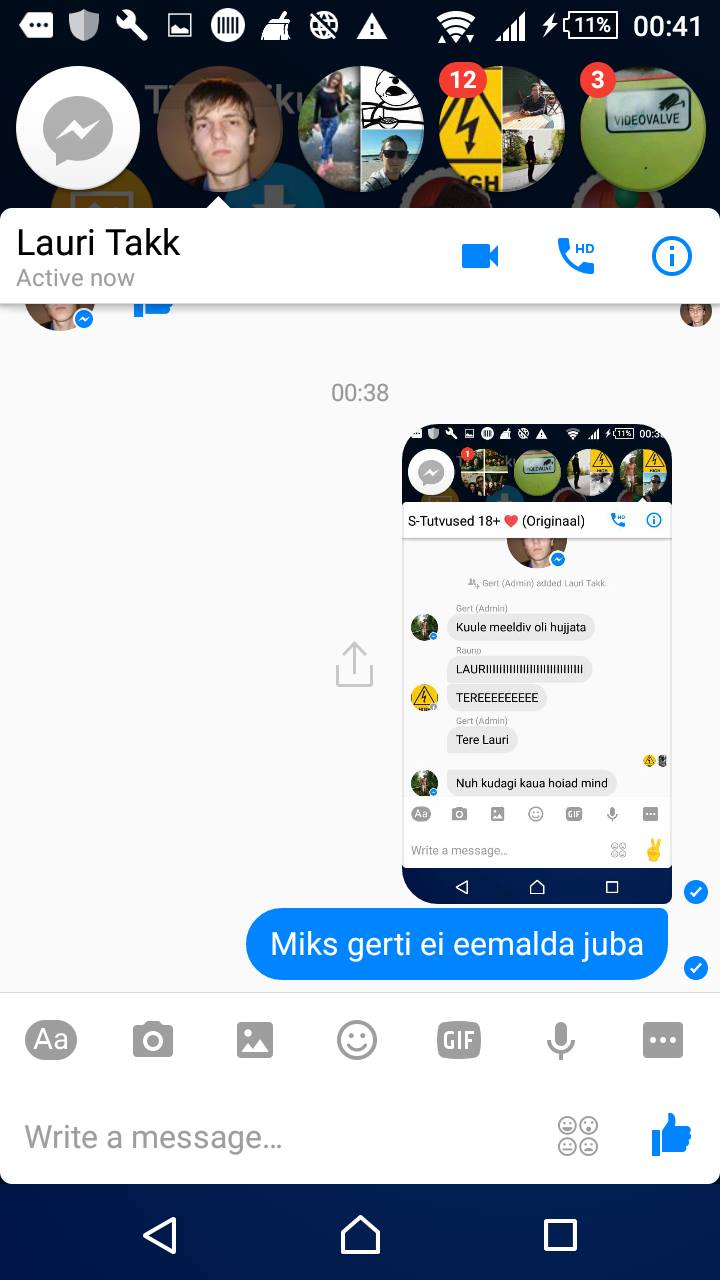The width and height of the screenshot is (720, 1280).
Task: Open the group-photo collage chat head
Action: [361, 128]
